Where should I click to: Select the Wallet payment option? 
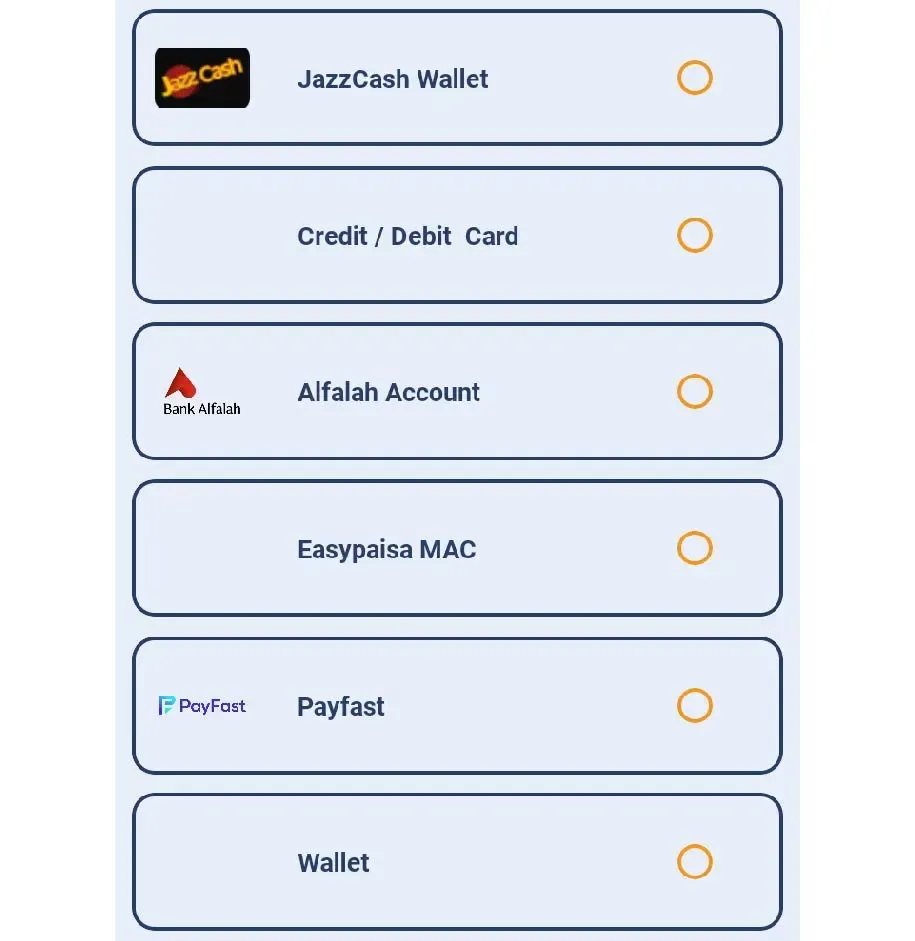(x=694, y=862)
